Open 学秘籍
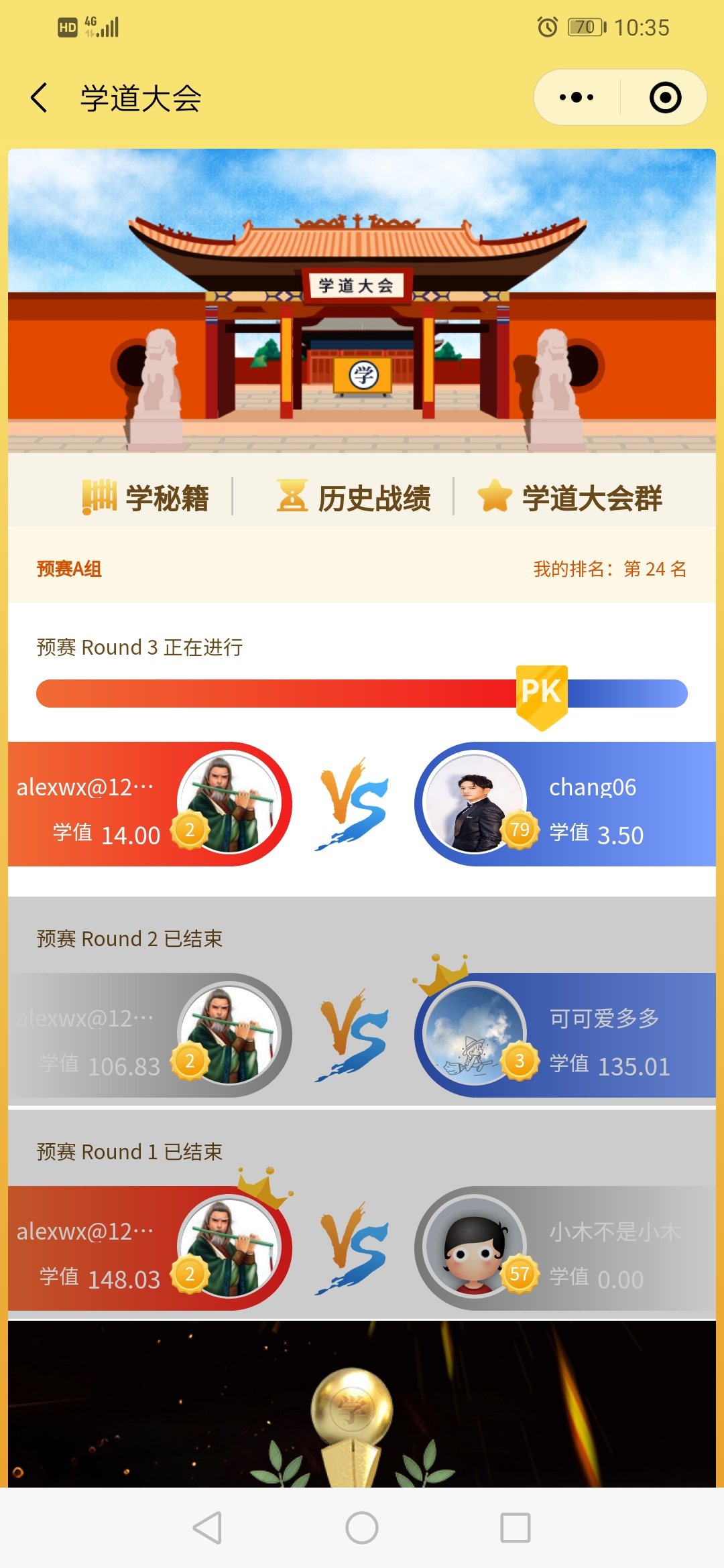 [x=146, y=498]
